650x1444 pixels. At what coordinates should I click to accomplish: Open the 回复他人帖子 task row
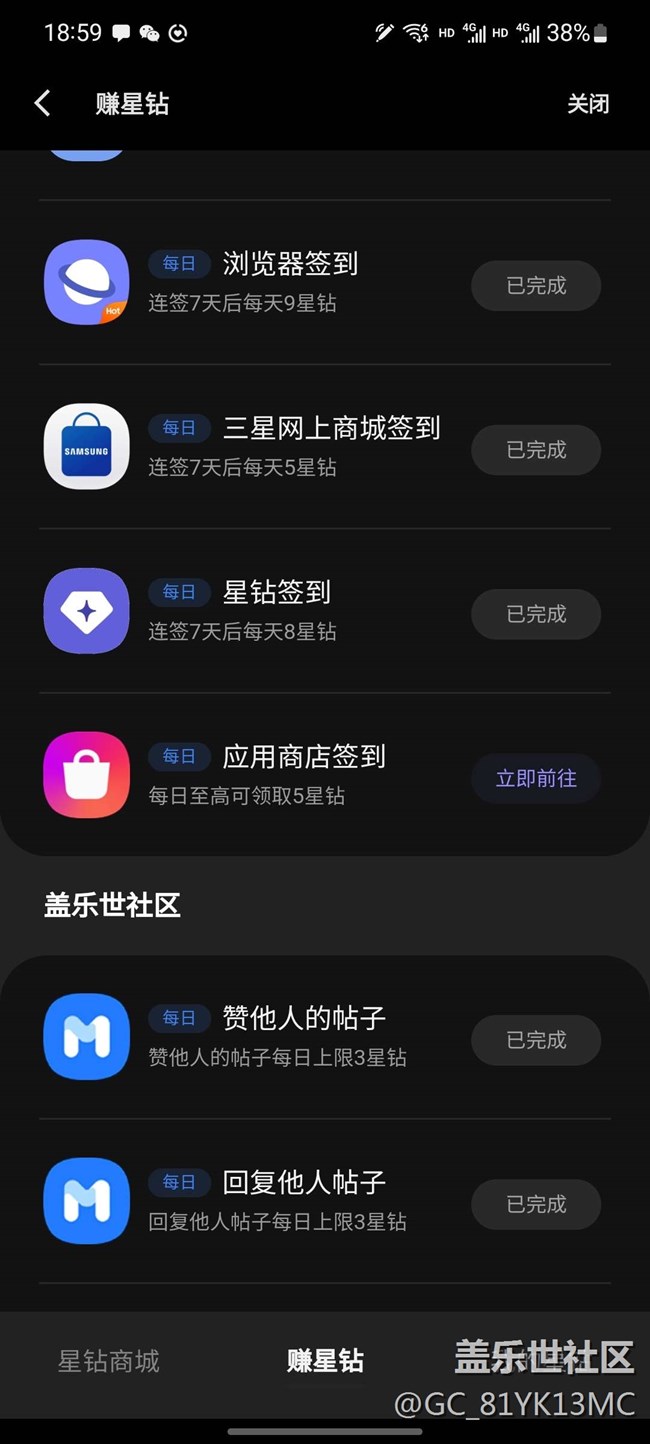(x=325, y=1202)
